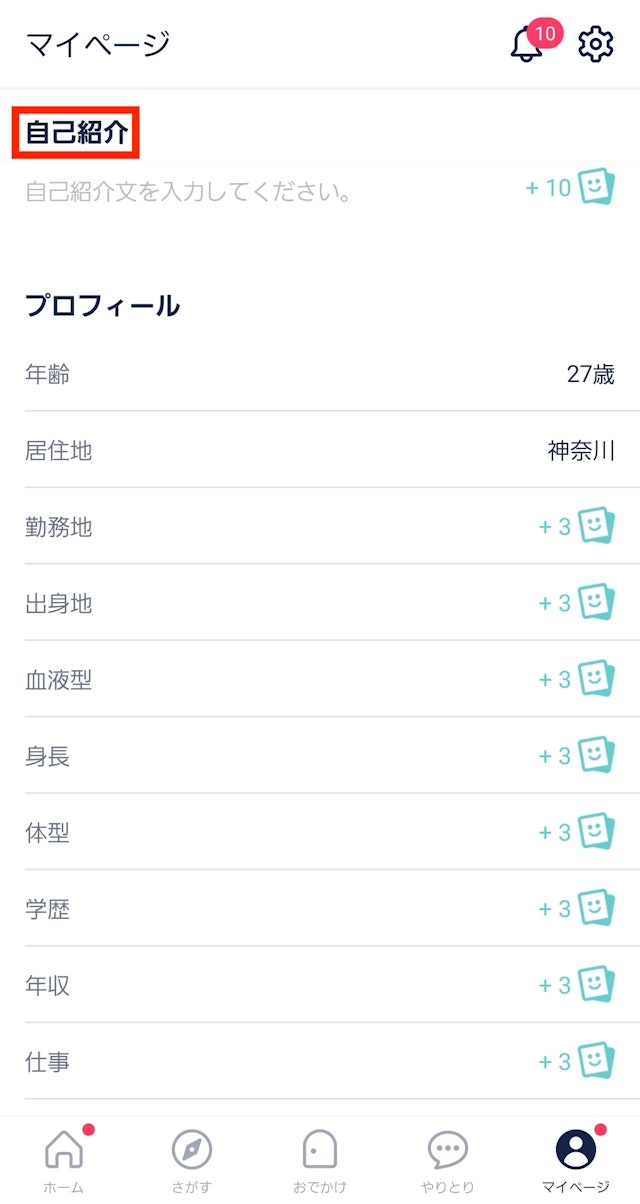Open the notifications bell

pyautogui.click(x=527, y=45)
